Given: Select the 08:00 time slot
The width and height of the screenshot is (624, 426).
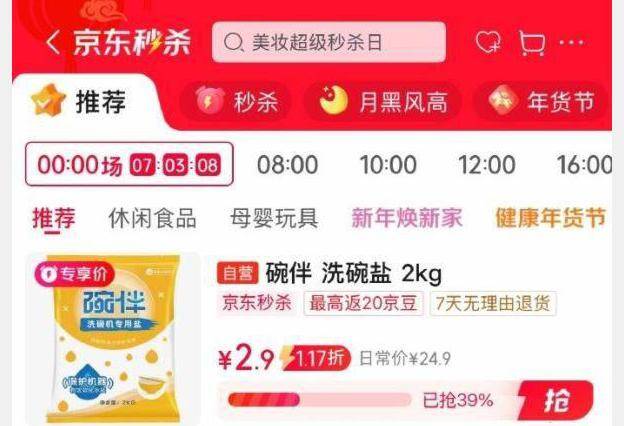Looking at the screenshot, I should [287, 165].
